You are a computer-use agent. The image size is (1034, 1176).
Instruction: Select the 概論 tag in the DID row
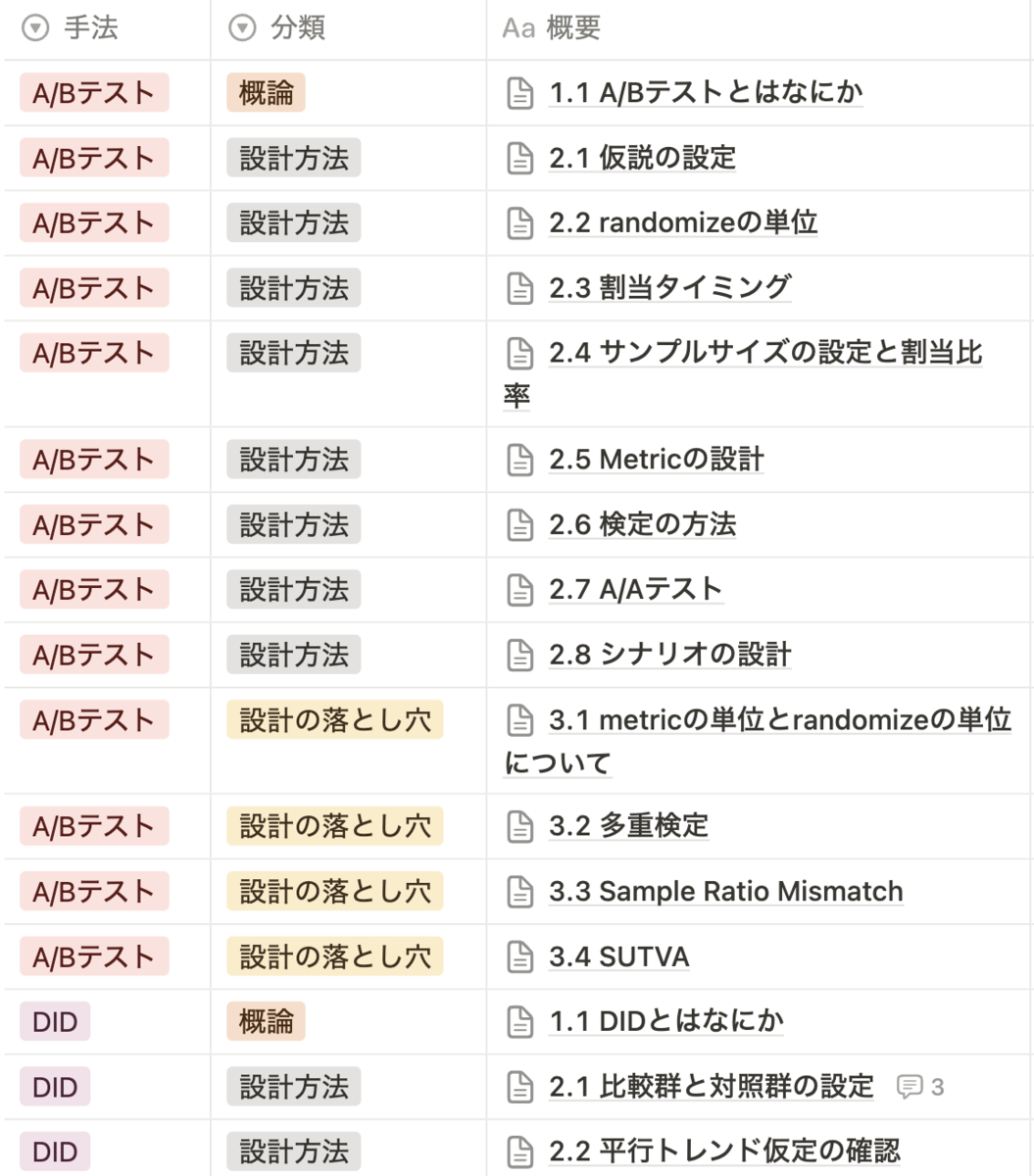(266, 1021)
